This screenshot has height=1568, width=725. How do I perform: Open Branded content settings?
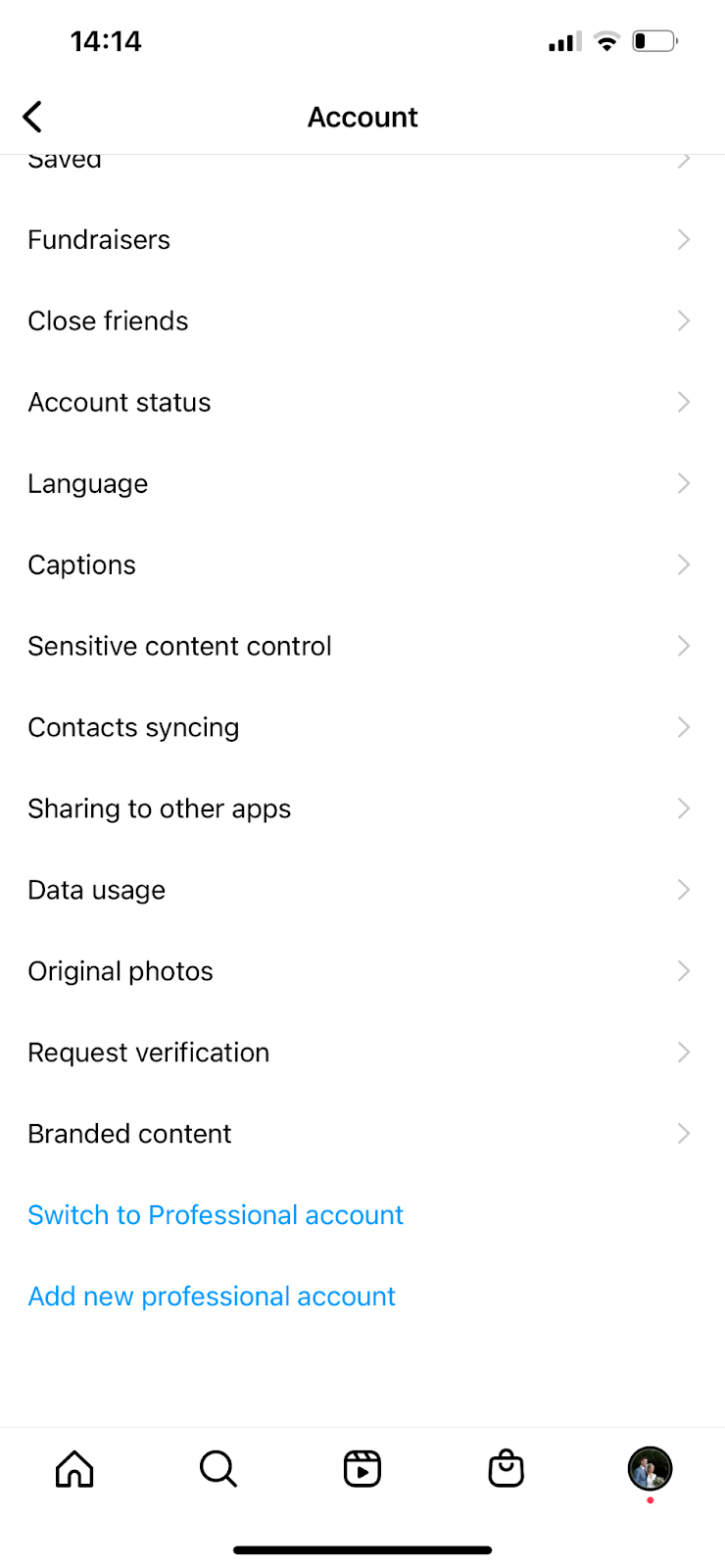click(x=129, y=1135)
